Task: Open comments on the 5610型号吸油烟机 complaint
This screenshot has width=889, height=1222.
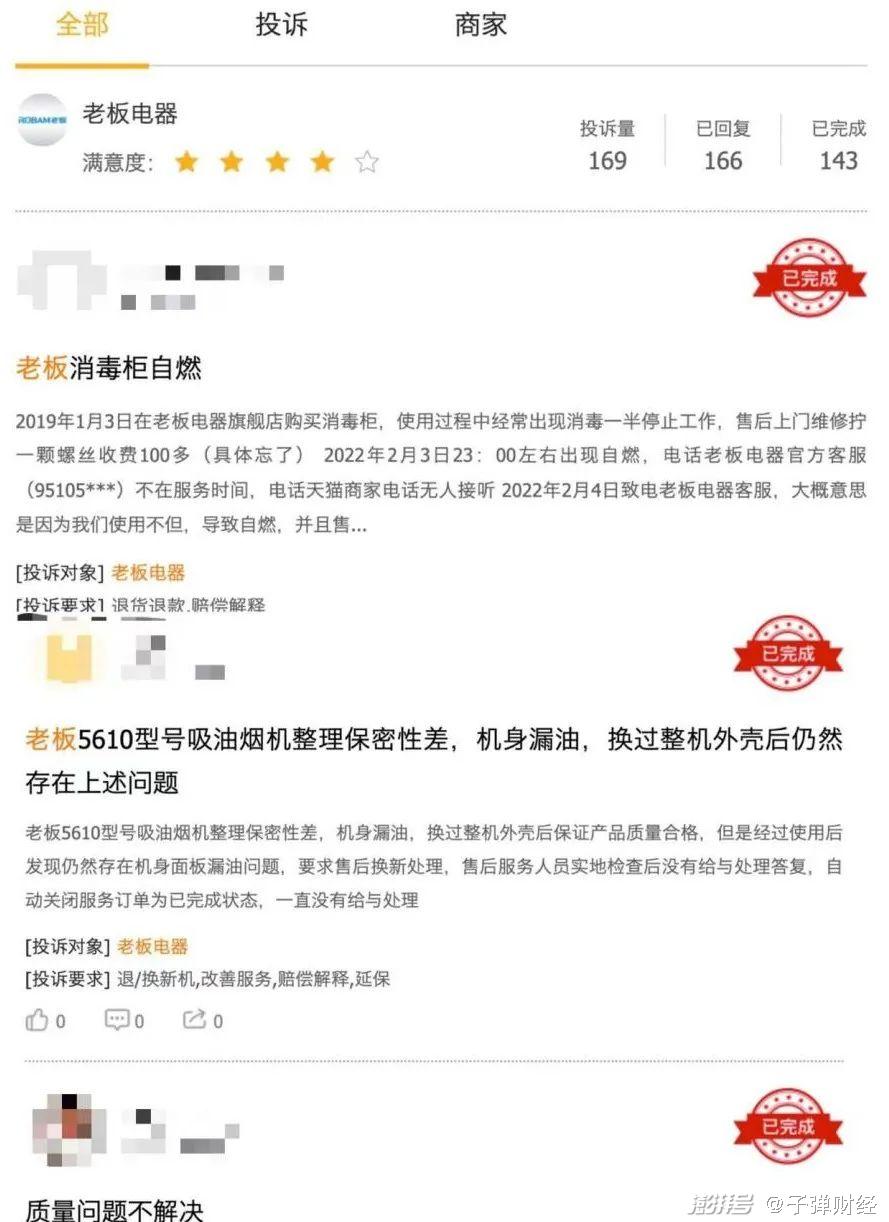Action: click(124, 1020)
